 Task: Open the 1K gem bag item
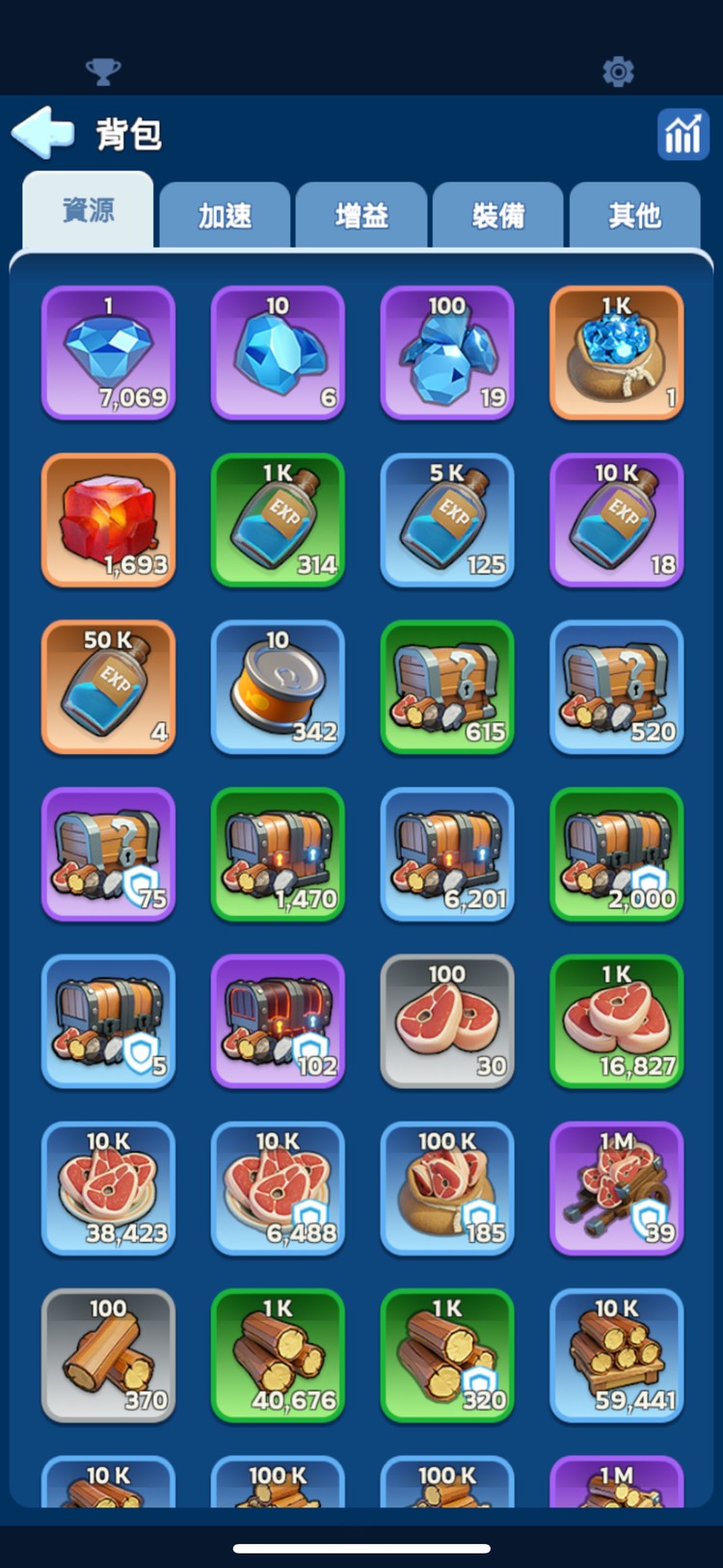pos(617,353)
